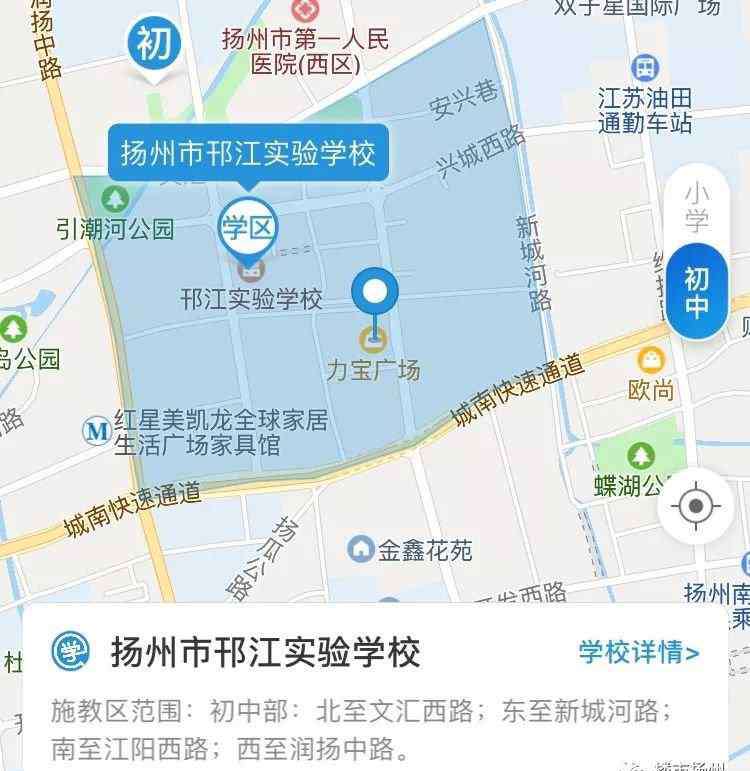Viewport: 750px width, 771px height.
Task: Tap the 扬州市邗江实验学校 label bubble
Action: click(x=247, y=154)
